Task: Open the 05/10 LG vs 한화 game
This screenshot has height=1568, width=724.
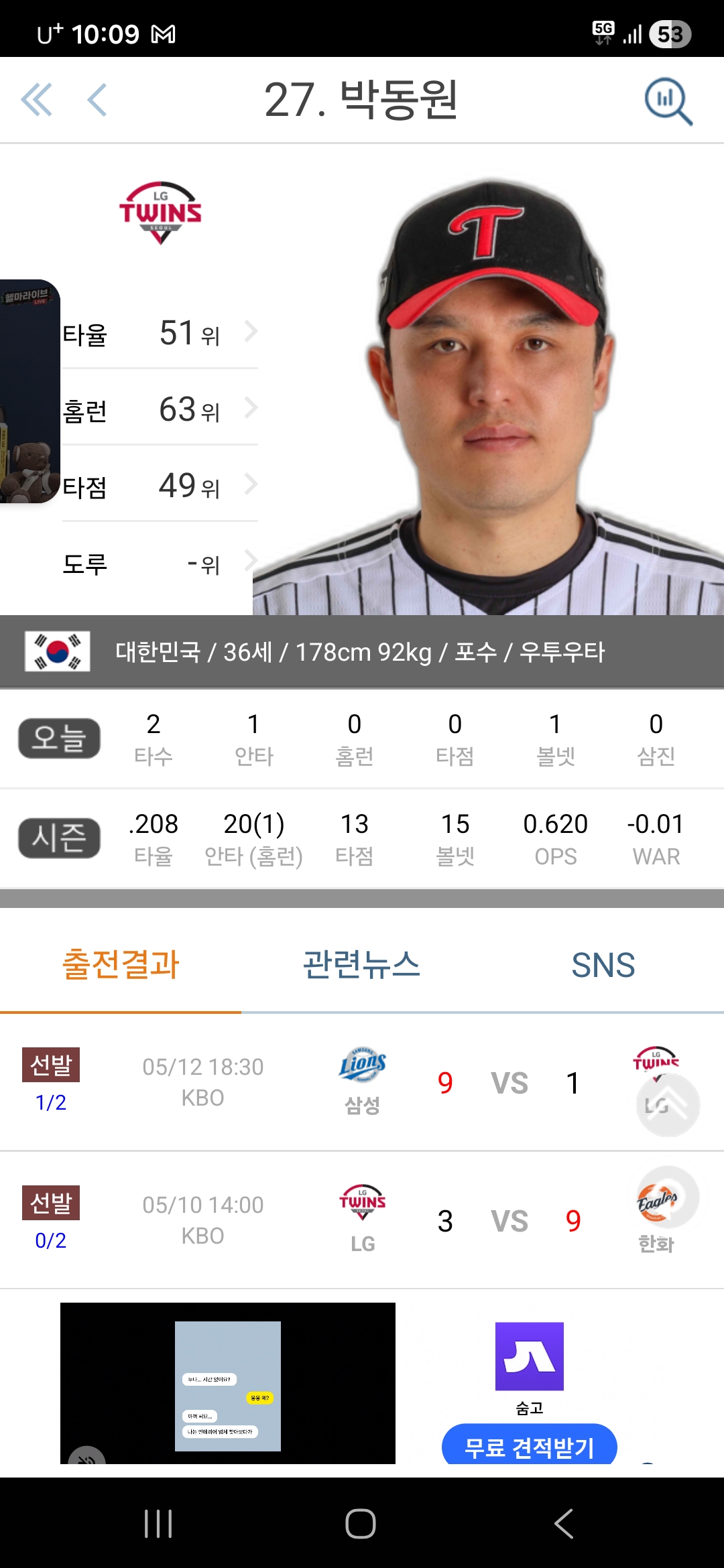Action: point(362,1221)
